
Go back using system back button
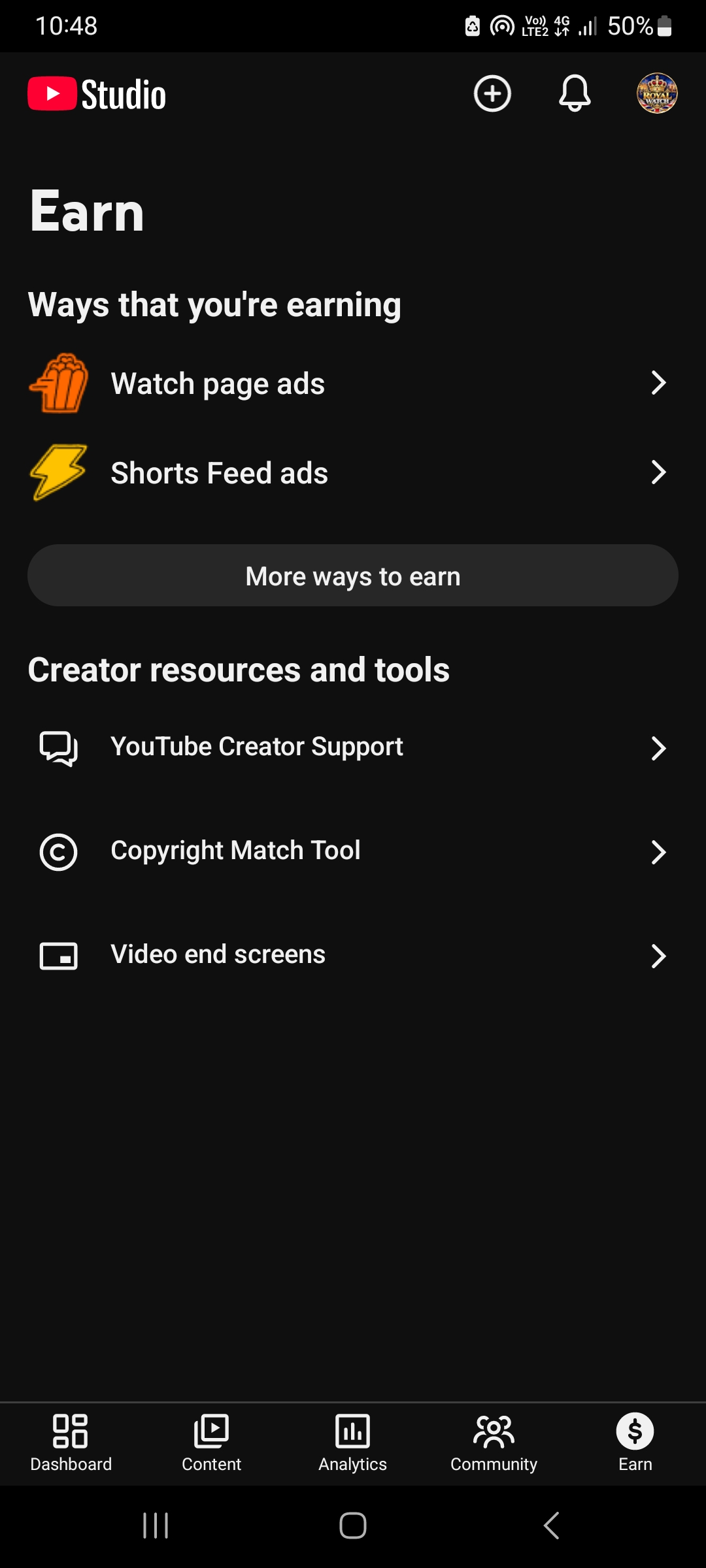[x=551, y=1526]
